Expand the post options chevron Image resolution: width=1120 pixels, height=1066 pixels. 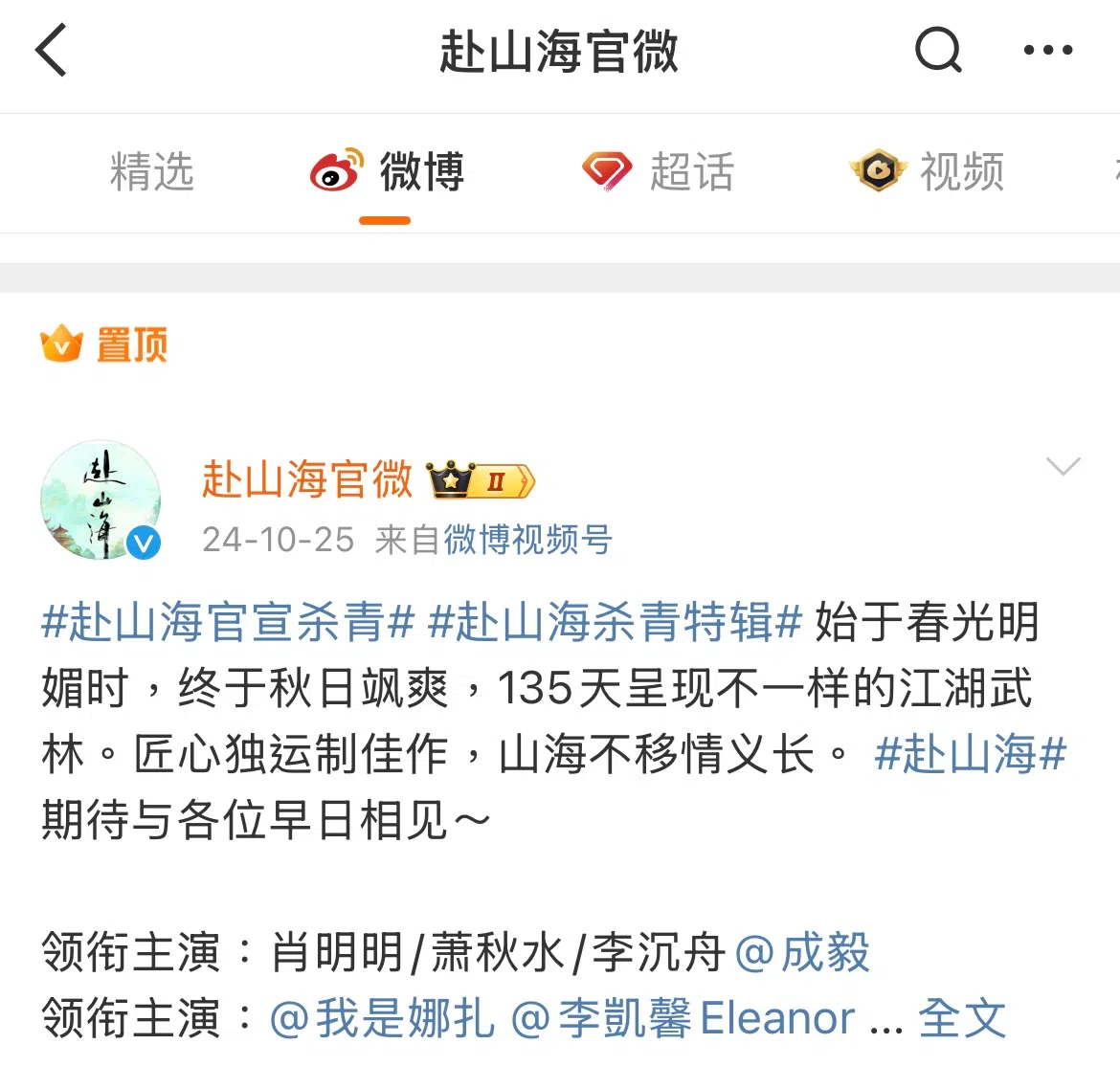[1063, 467]
